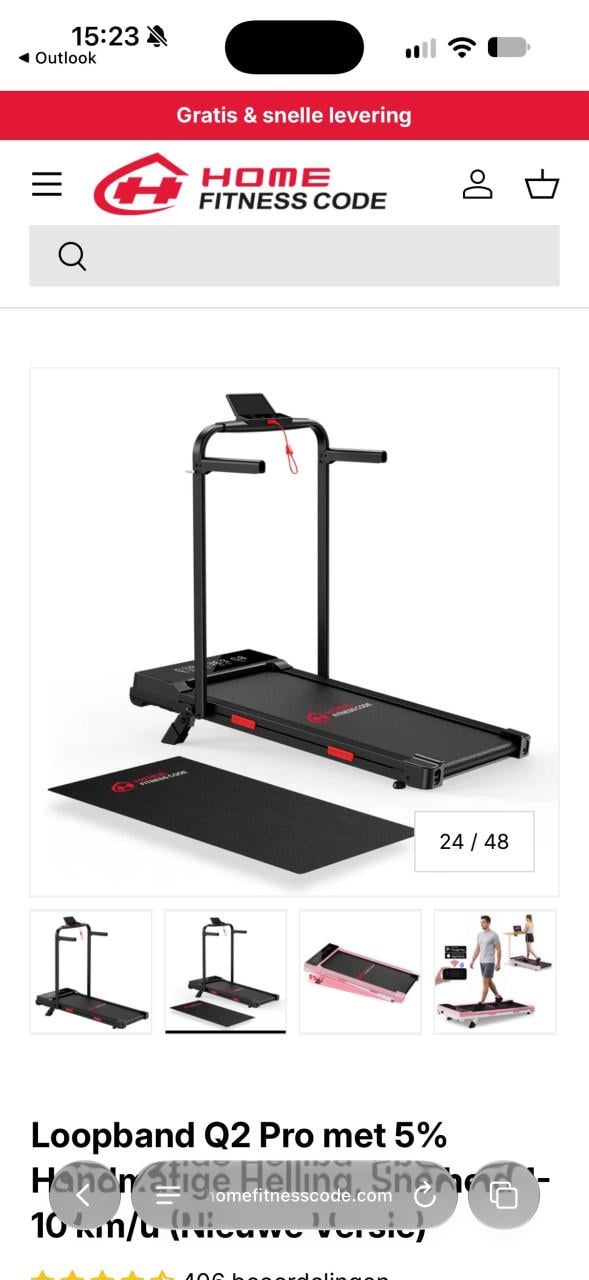The width and height of the screenshot is (589, 1280).
Task: Open Safari page menu icon in address bar
Action: [x=168, y=1195]
